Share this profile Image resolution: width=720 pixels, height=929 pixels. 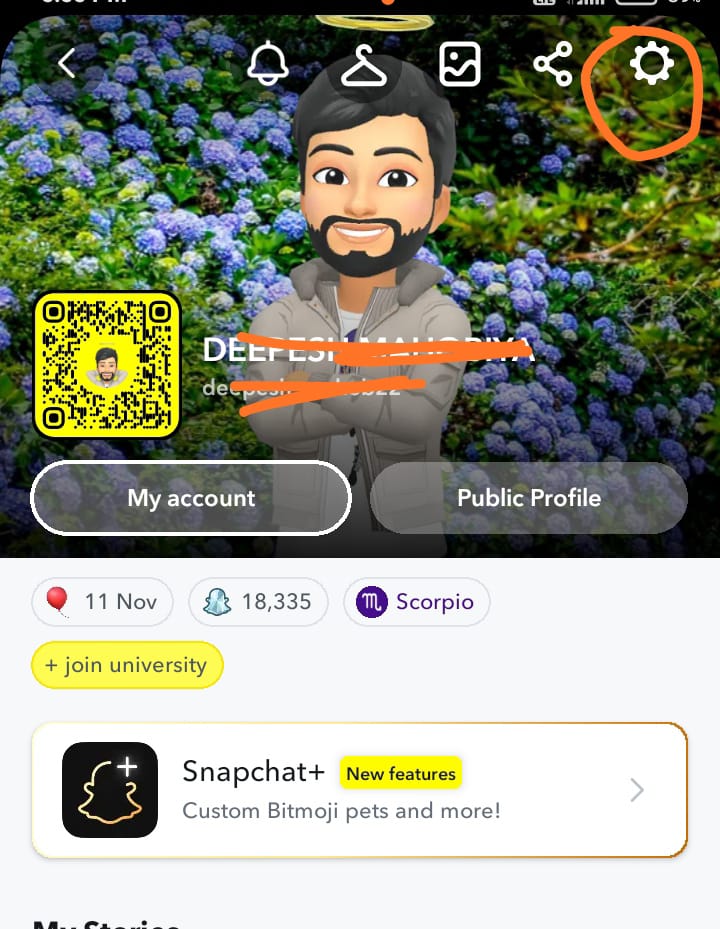click(x=553, y=65)
